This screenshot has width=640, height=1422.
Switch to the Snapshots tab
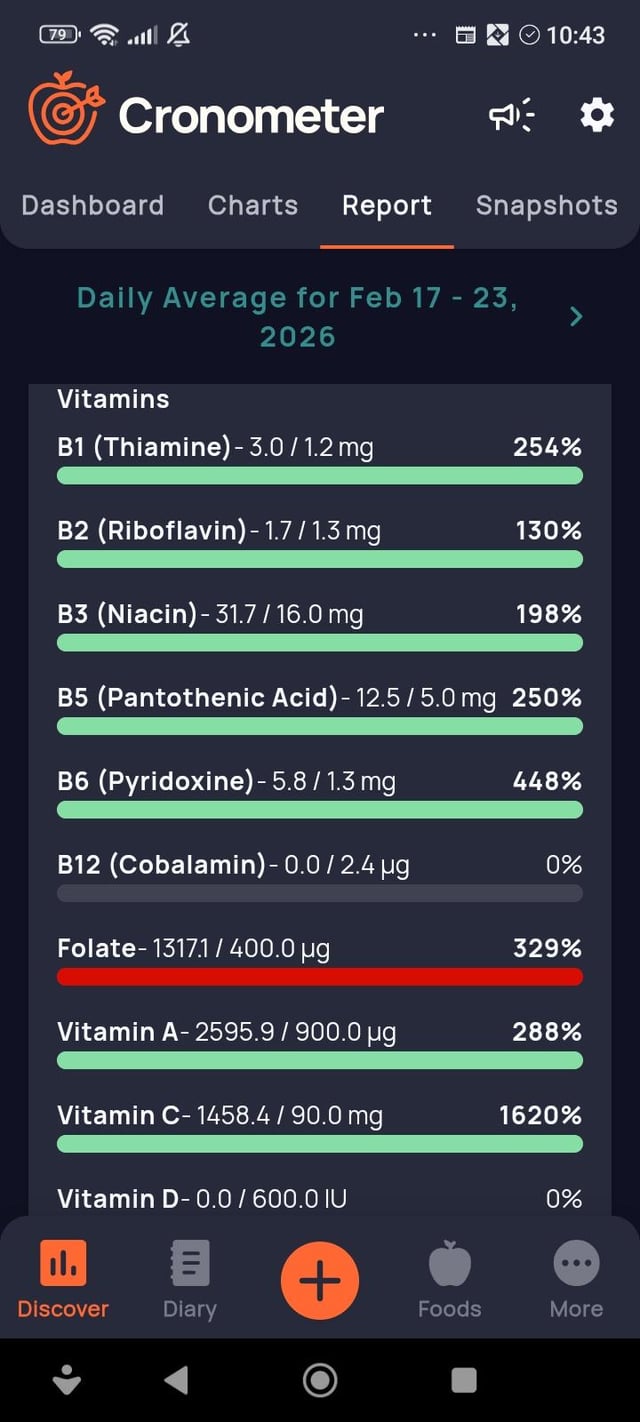tap(546, 206)
